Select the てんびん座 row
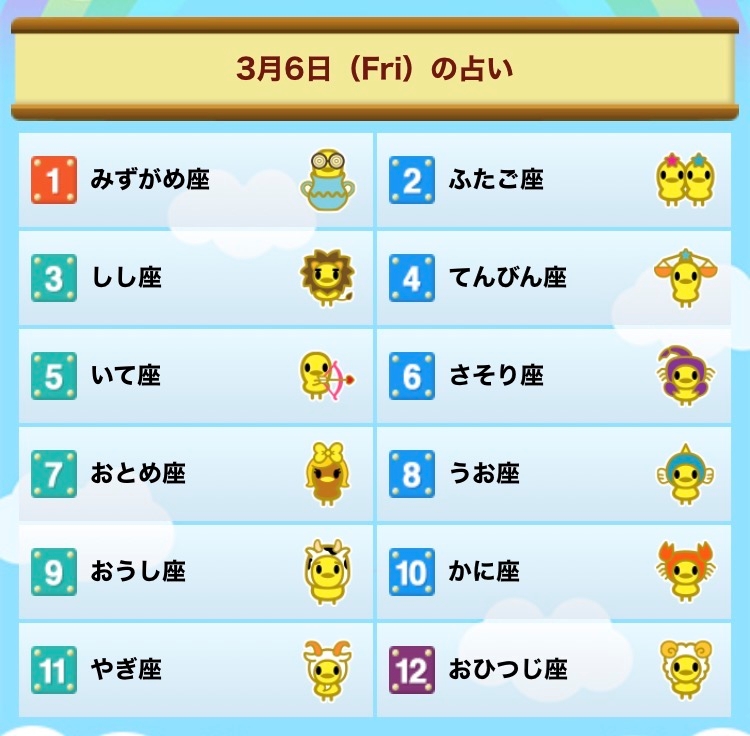 click(x=554, y=278)
